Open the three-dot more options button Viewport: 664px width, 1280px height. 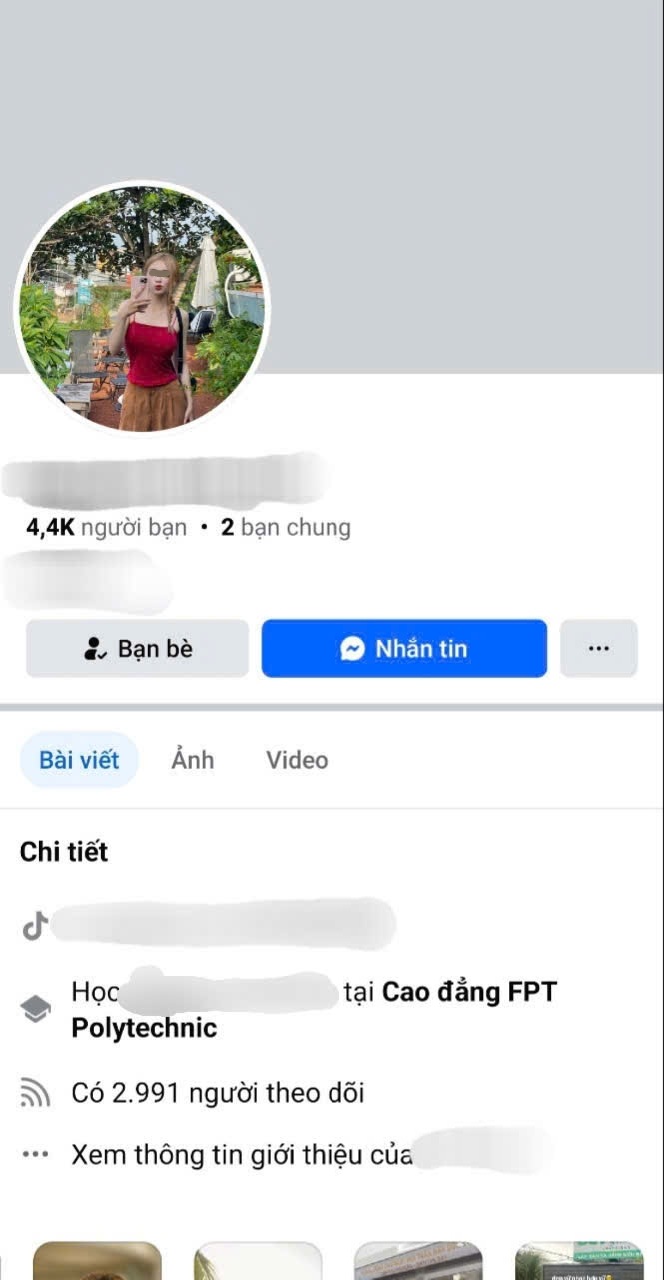pos(598,649)
